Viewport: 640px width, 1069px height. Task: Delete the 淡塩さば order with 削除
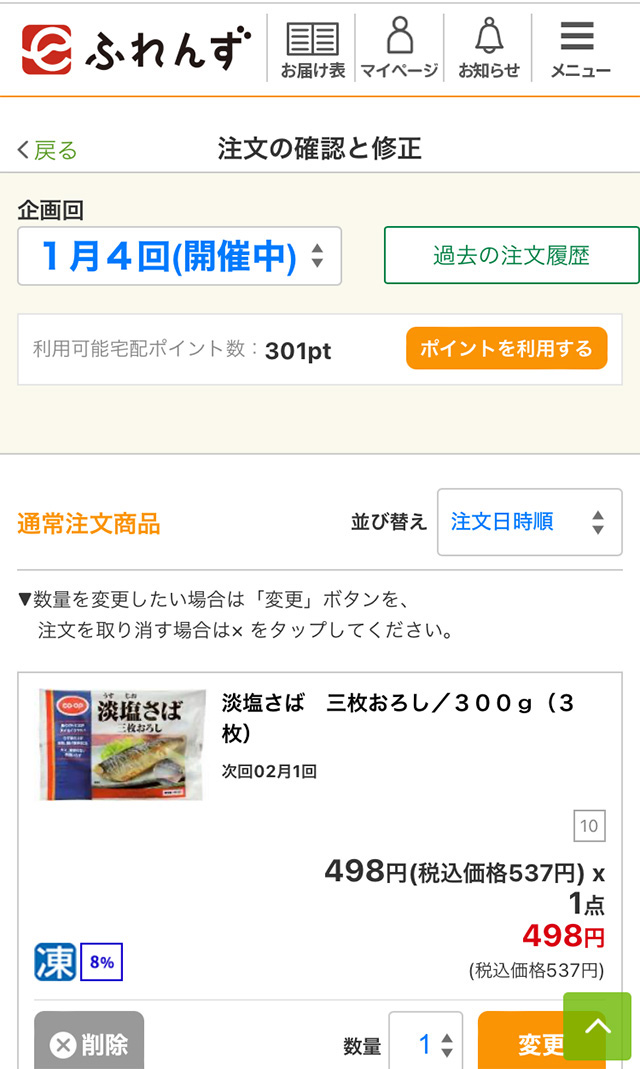[89, 1043]
